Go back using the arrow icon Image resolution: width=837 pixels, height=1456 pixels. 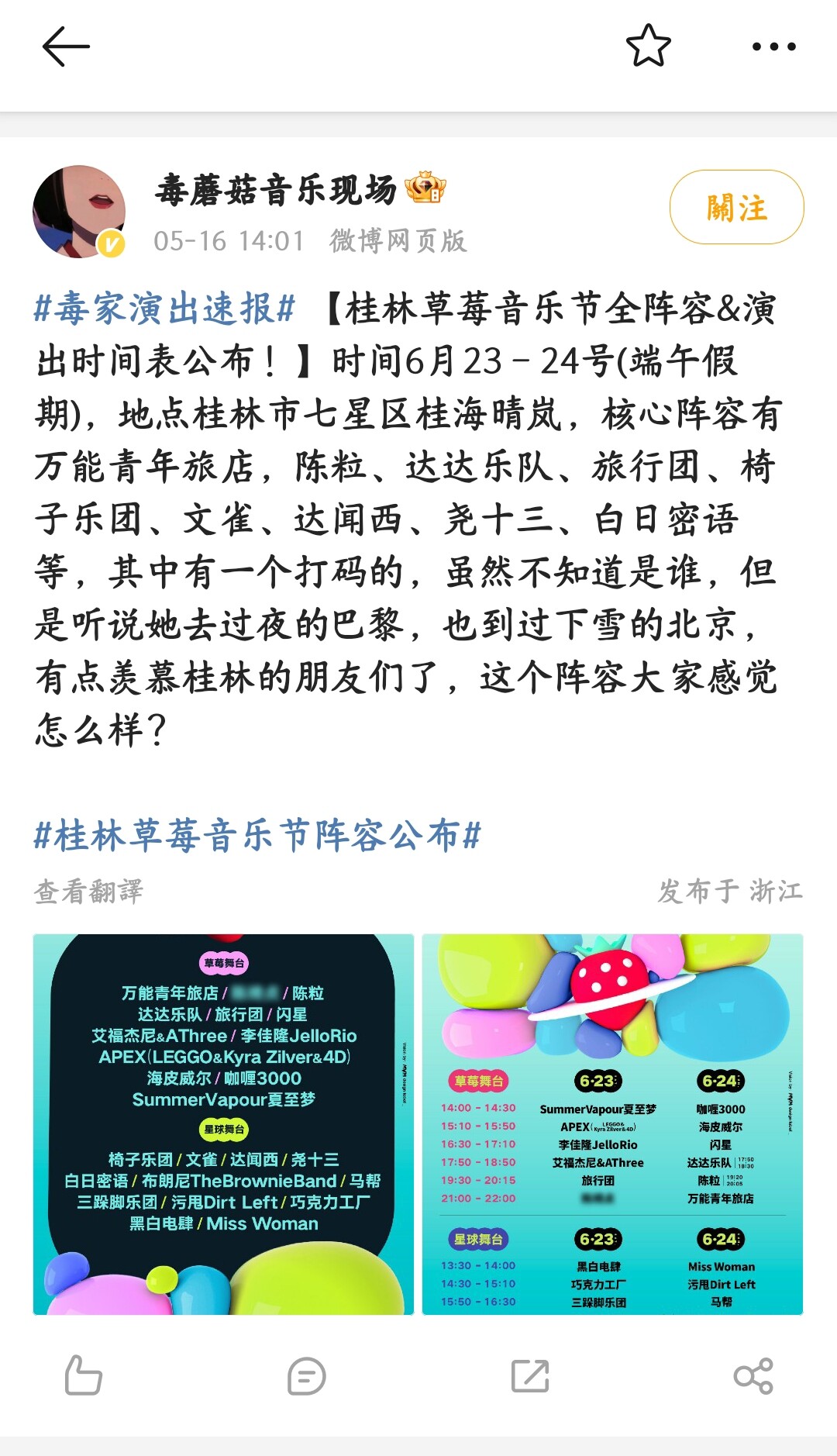66,47
